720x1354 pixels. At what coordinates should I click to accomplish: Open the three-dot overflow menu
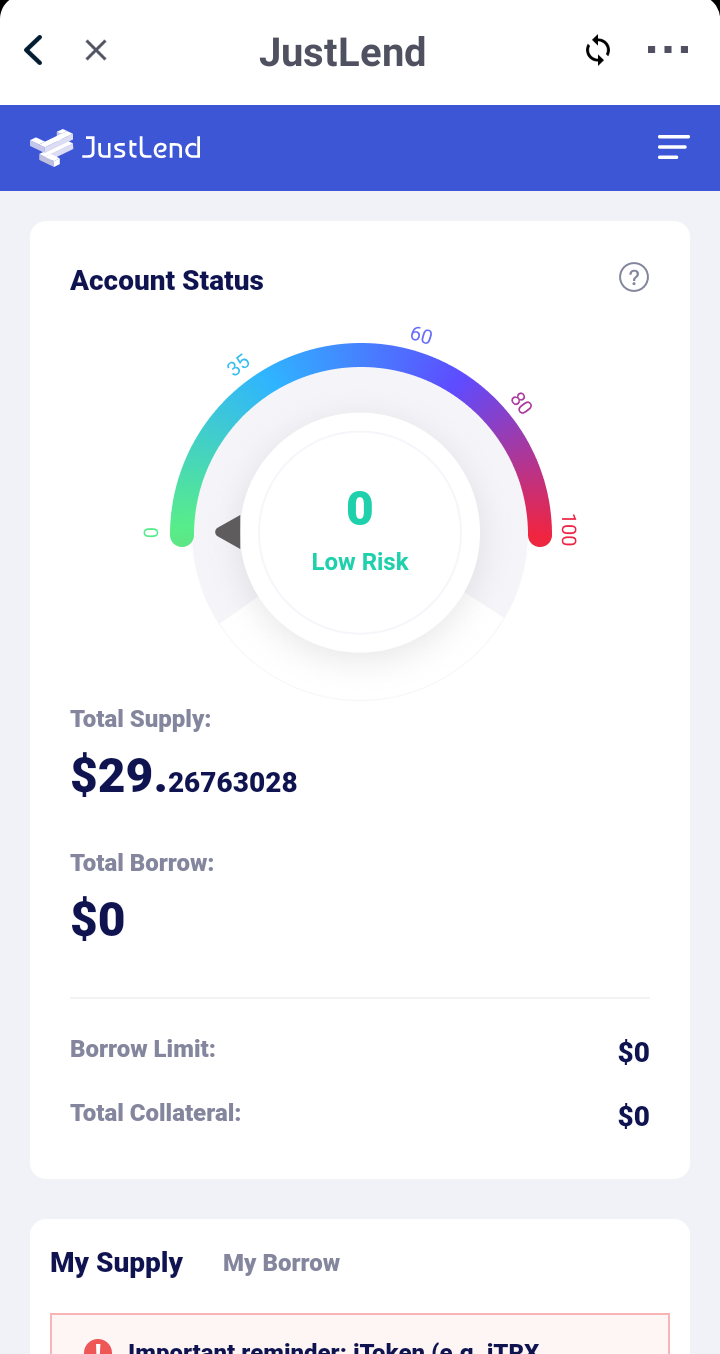pos(668,50)
